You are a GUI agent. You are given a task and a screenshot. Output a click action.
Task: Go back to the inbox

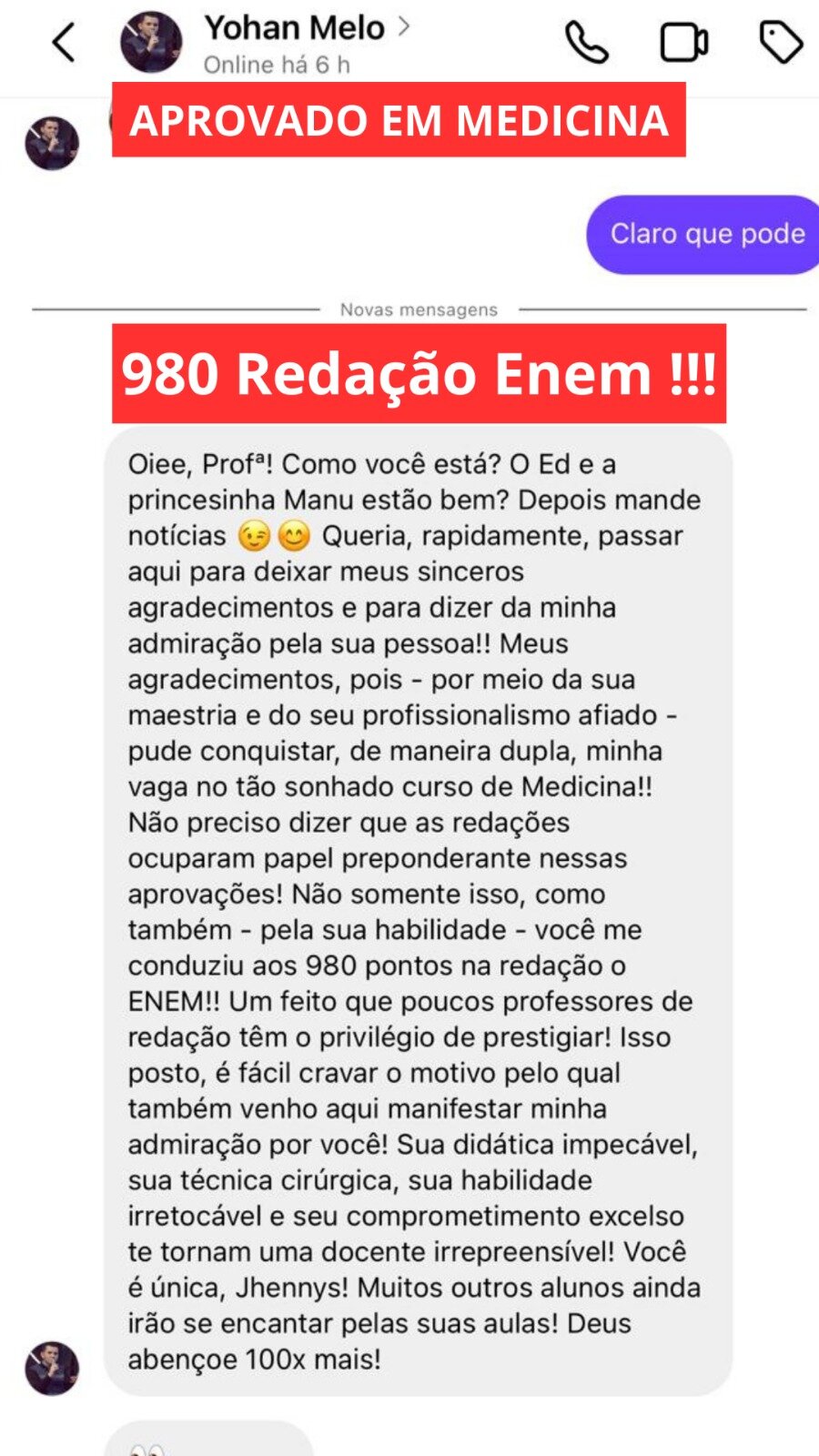[64, 43]
